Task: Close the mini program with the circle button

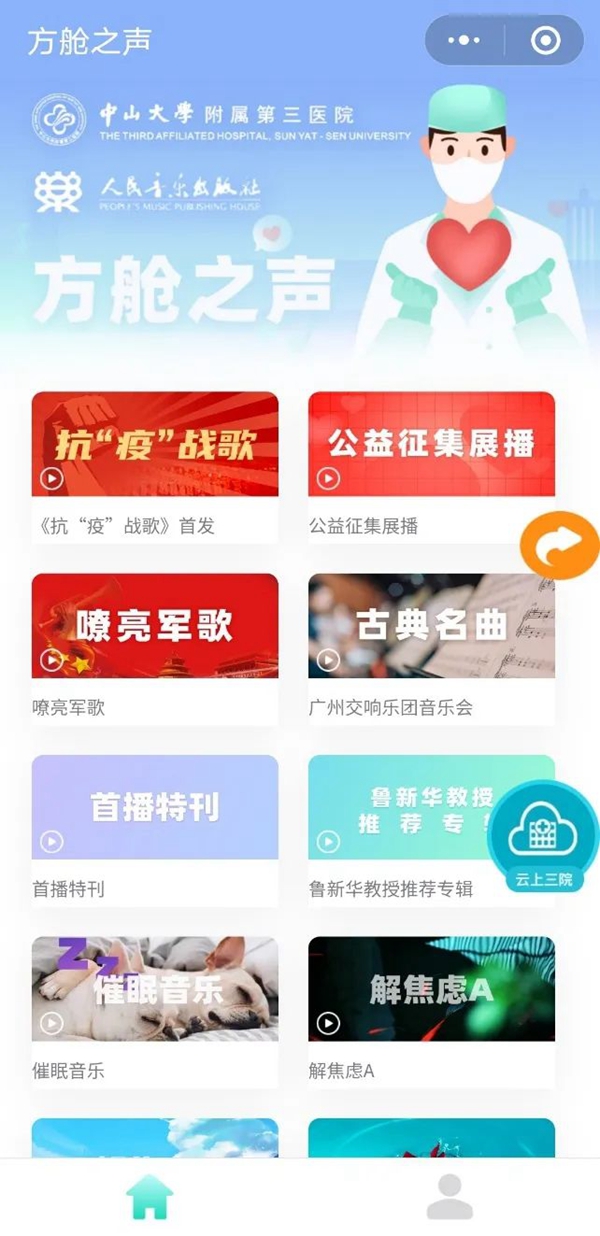Action: [545, 41]
